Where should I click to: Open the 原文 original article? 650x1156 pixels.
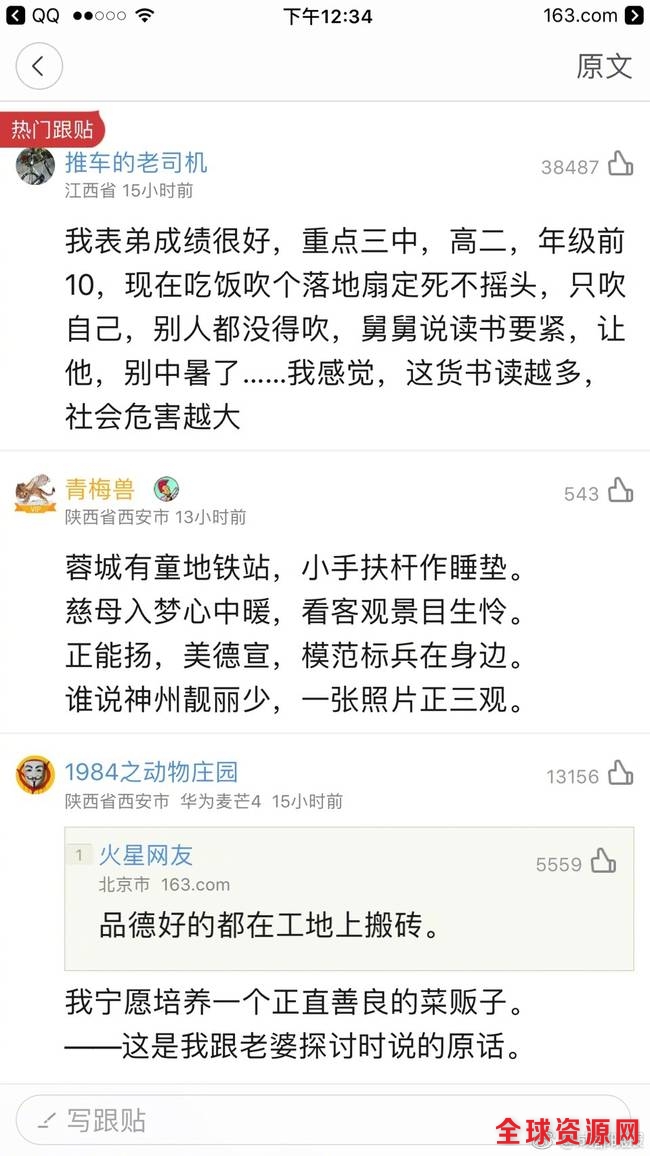604,67
